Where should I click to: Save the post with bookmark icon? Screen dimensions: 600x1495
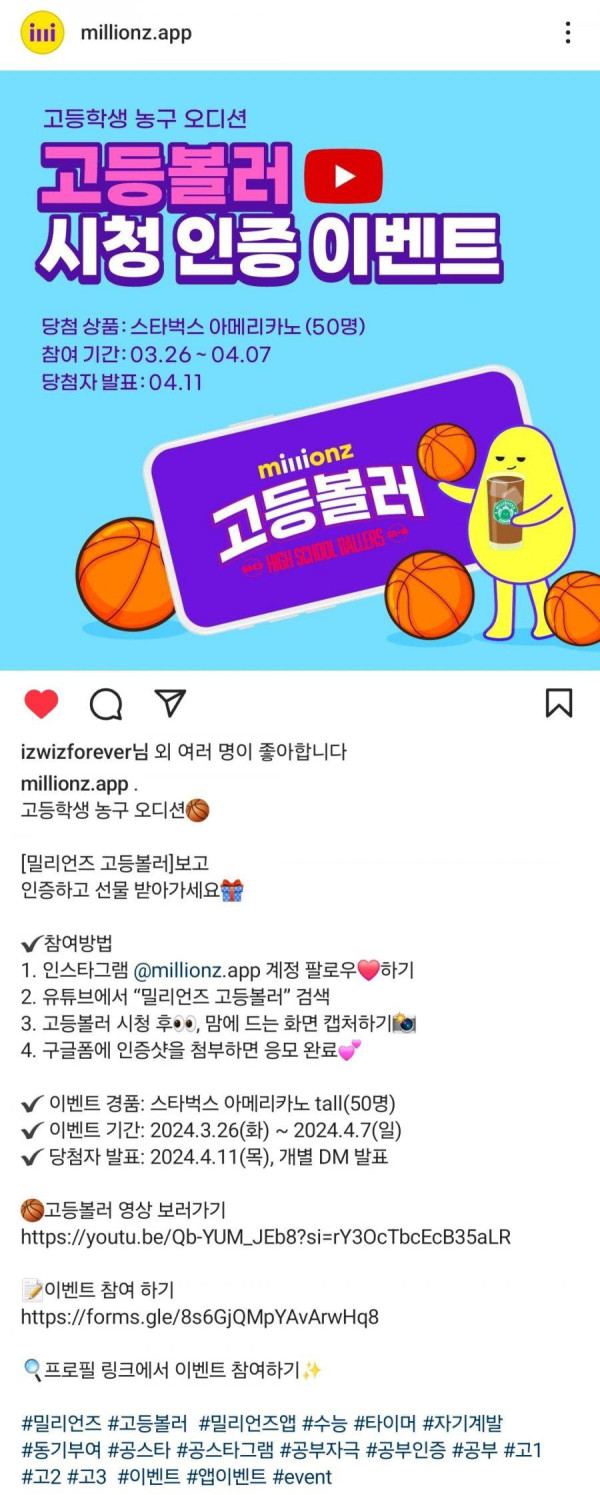(559, 703)
